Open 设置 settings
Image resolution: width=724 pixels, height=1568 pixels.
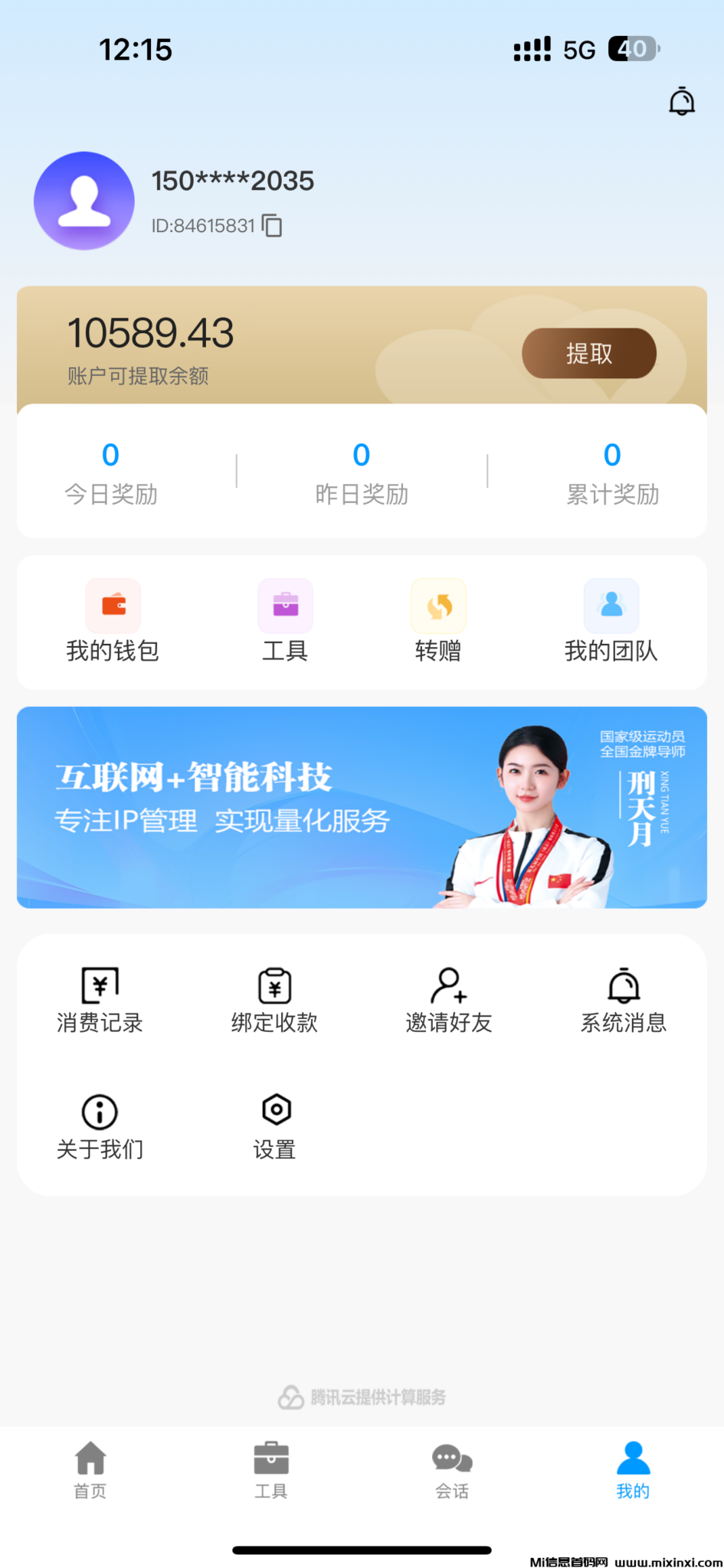275,1127
